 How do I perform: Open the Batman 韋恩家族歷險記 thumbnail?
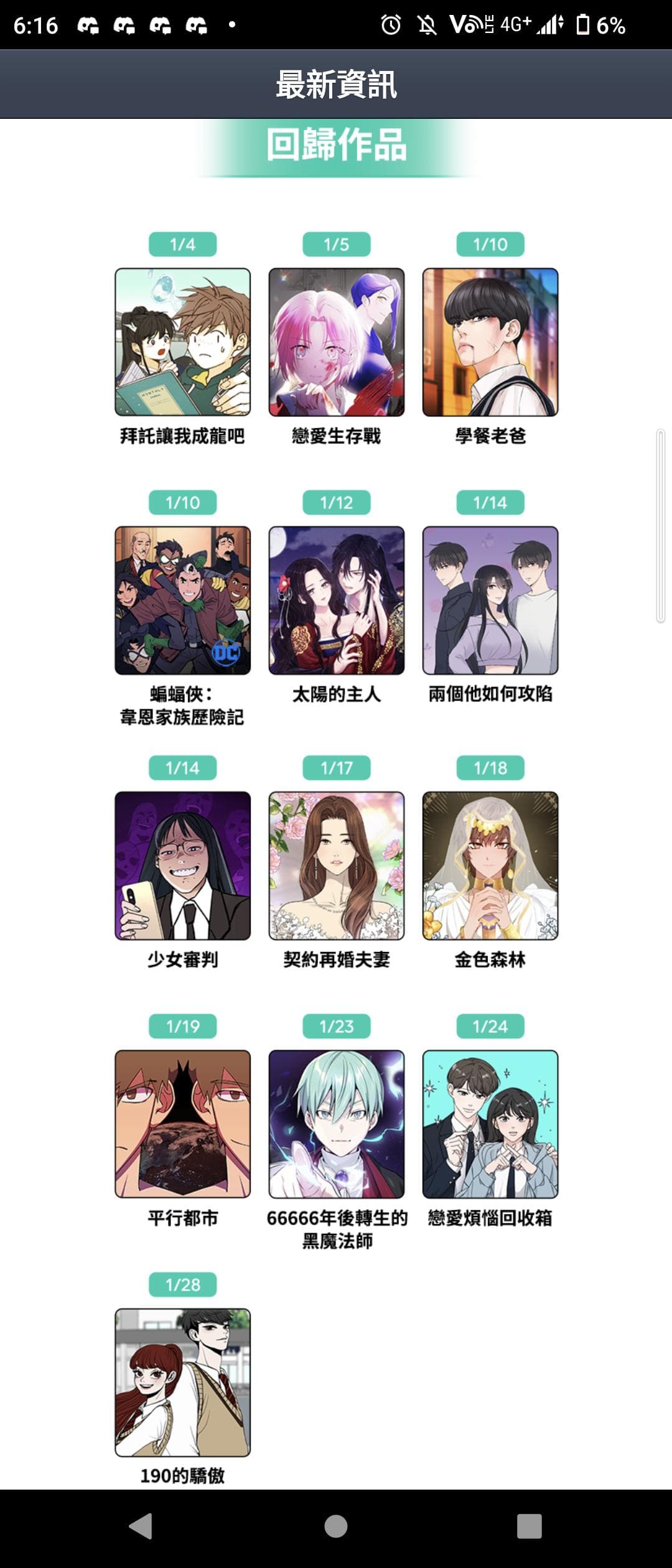coord(183,600)
